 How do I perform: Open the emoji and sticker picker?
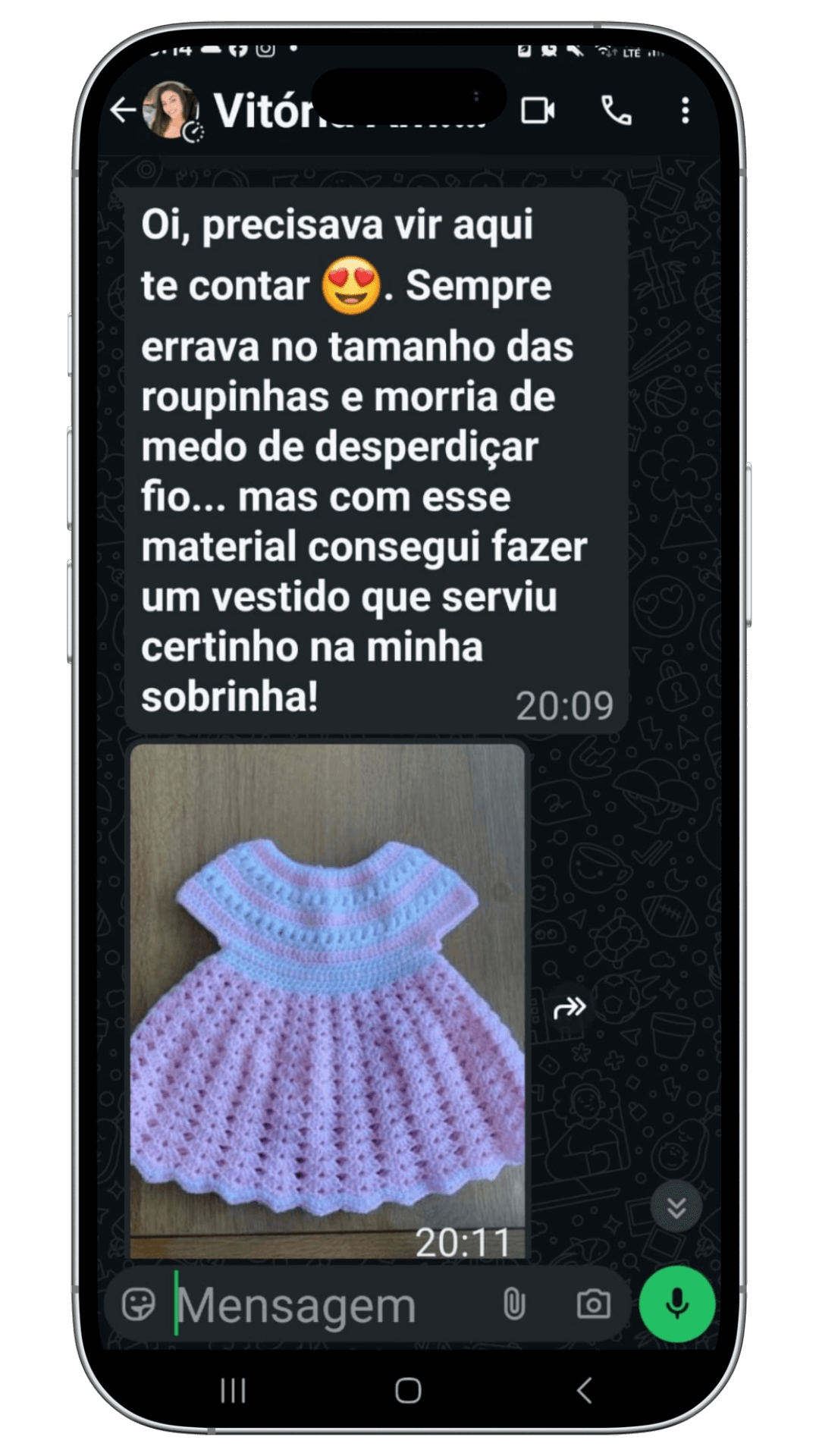tap(139, 1305)
